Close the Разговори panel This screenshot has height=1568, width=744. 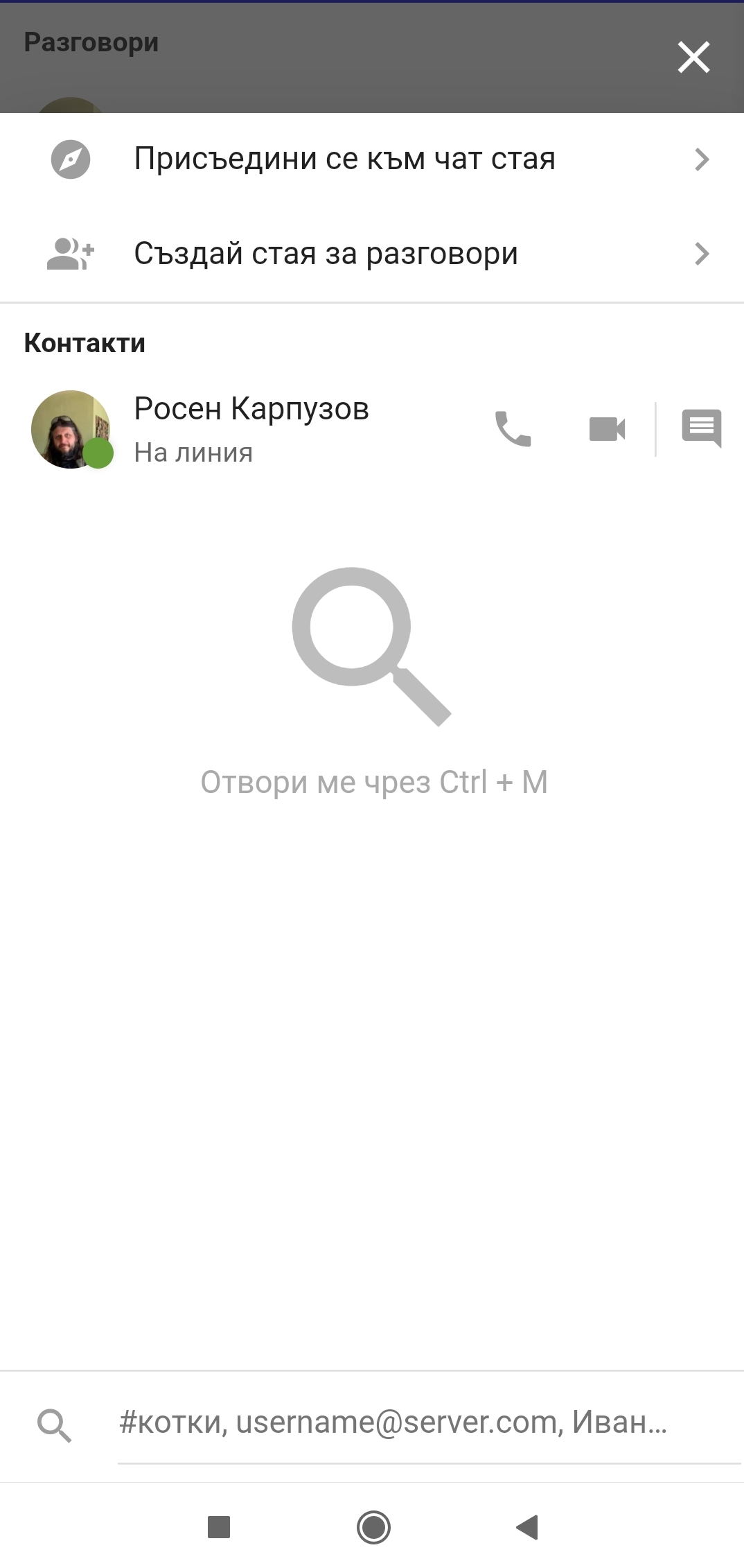click(693, 57)
